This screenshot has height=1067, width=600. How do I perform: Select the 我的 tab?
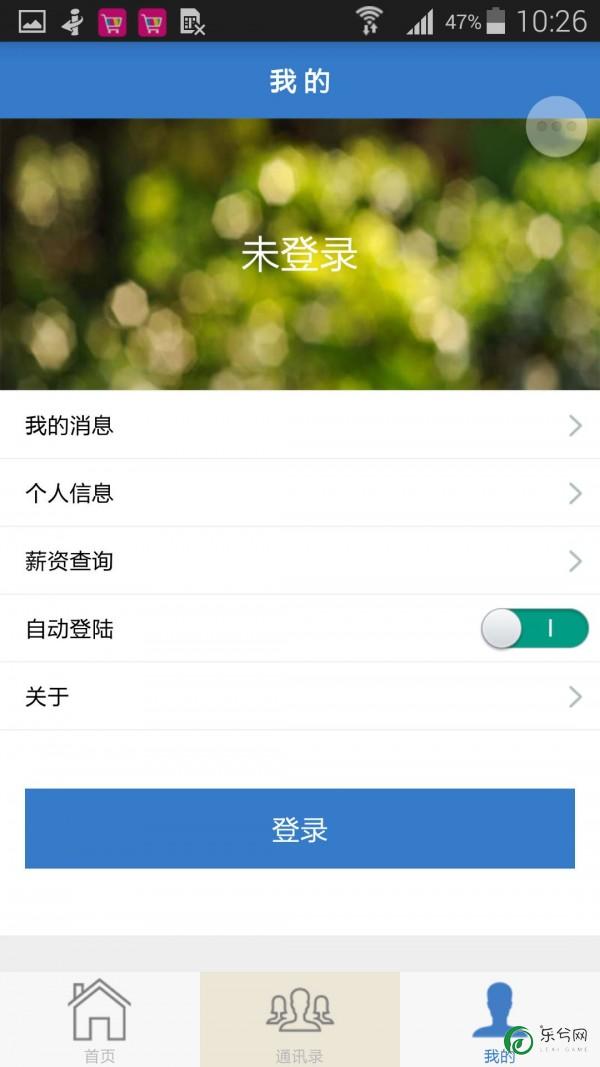[498, 1020]
